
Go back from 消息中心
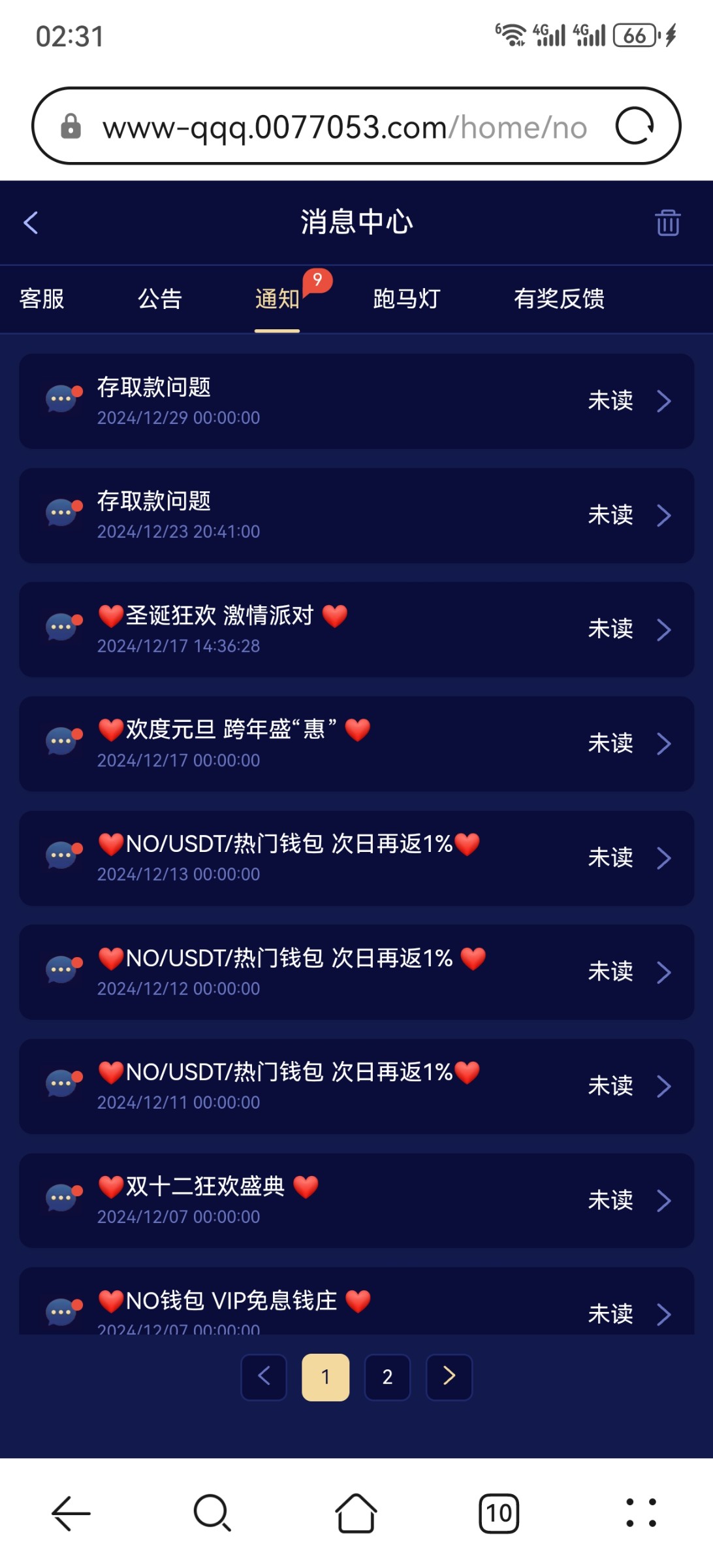[31, 223]
